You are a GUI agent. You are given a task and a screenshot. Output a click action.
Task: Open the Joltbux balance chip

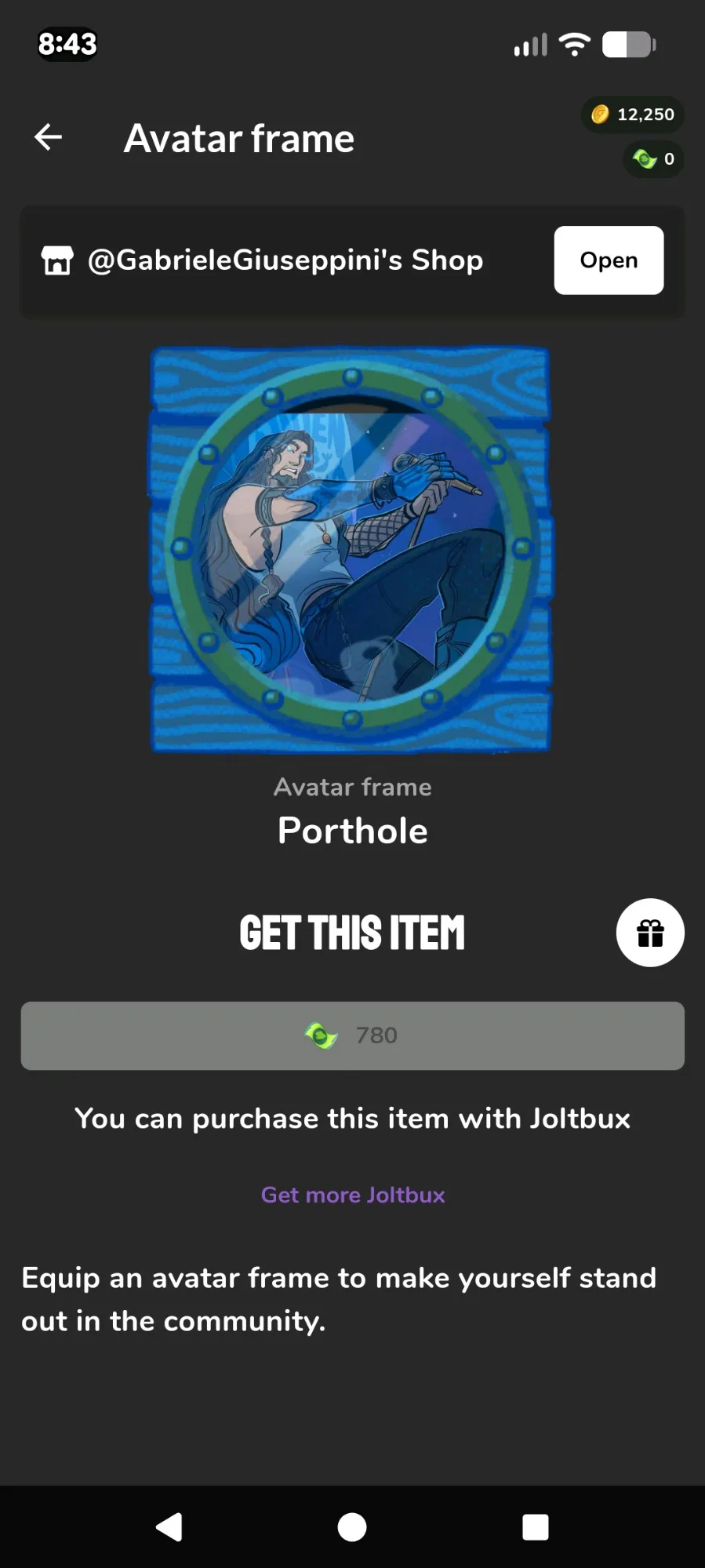(x=653, y=159)
